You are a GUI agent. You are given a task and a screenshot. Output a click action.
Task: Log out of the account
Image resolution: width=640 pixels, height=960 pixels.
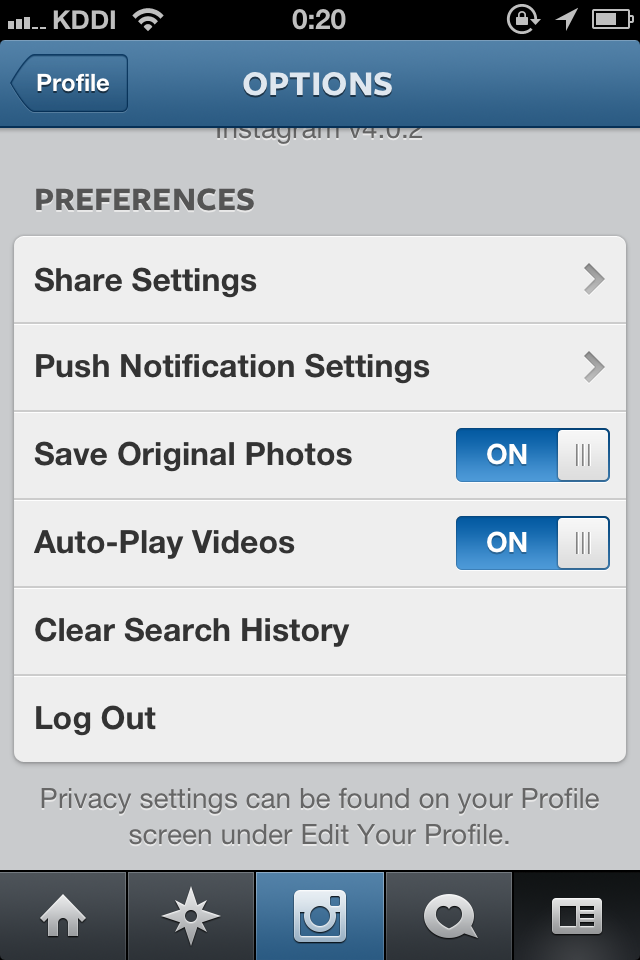(320, 719)
